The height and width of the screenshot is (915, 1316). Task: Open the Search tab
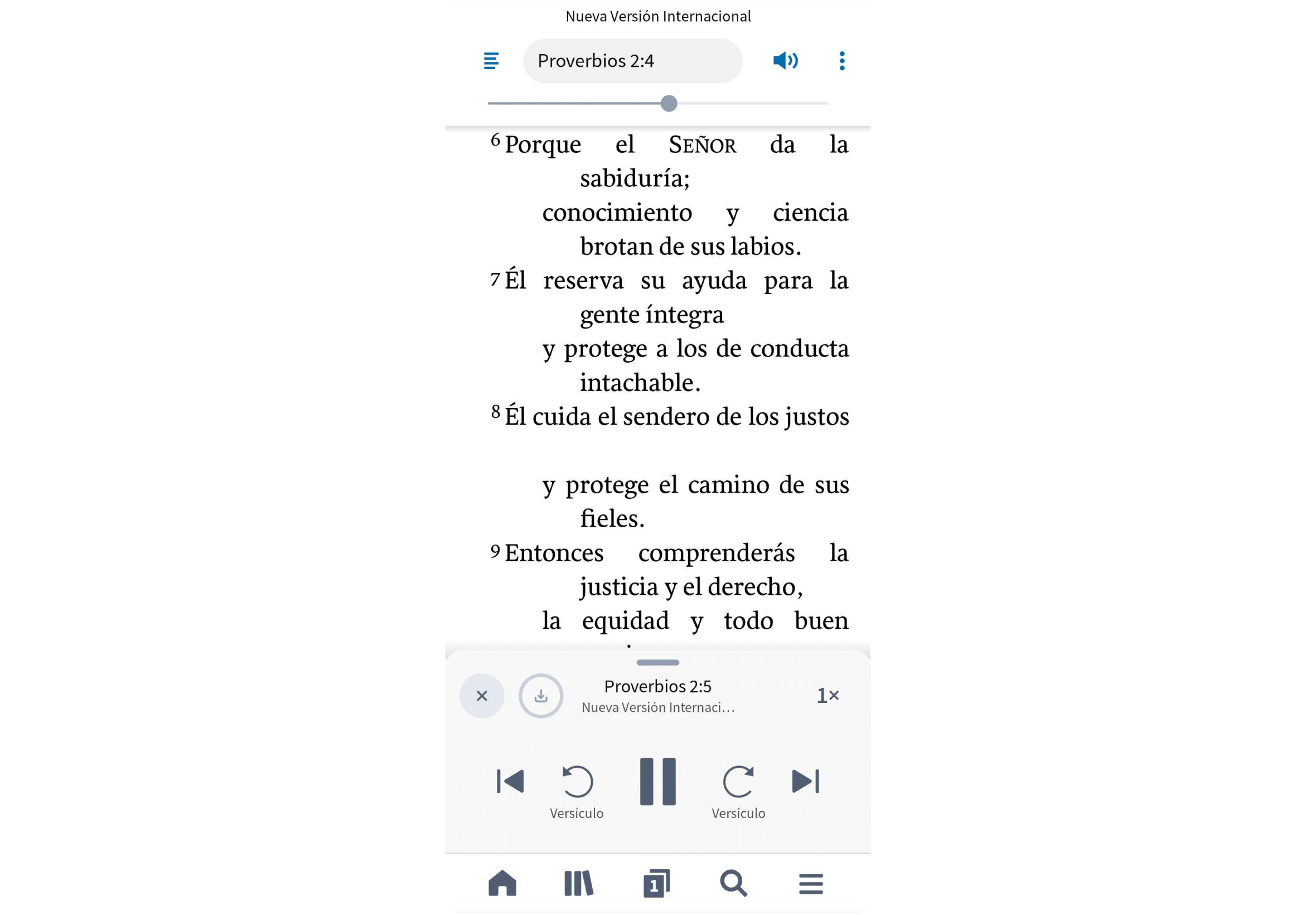tap(733, 883)
